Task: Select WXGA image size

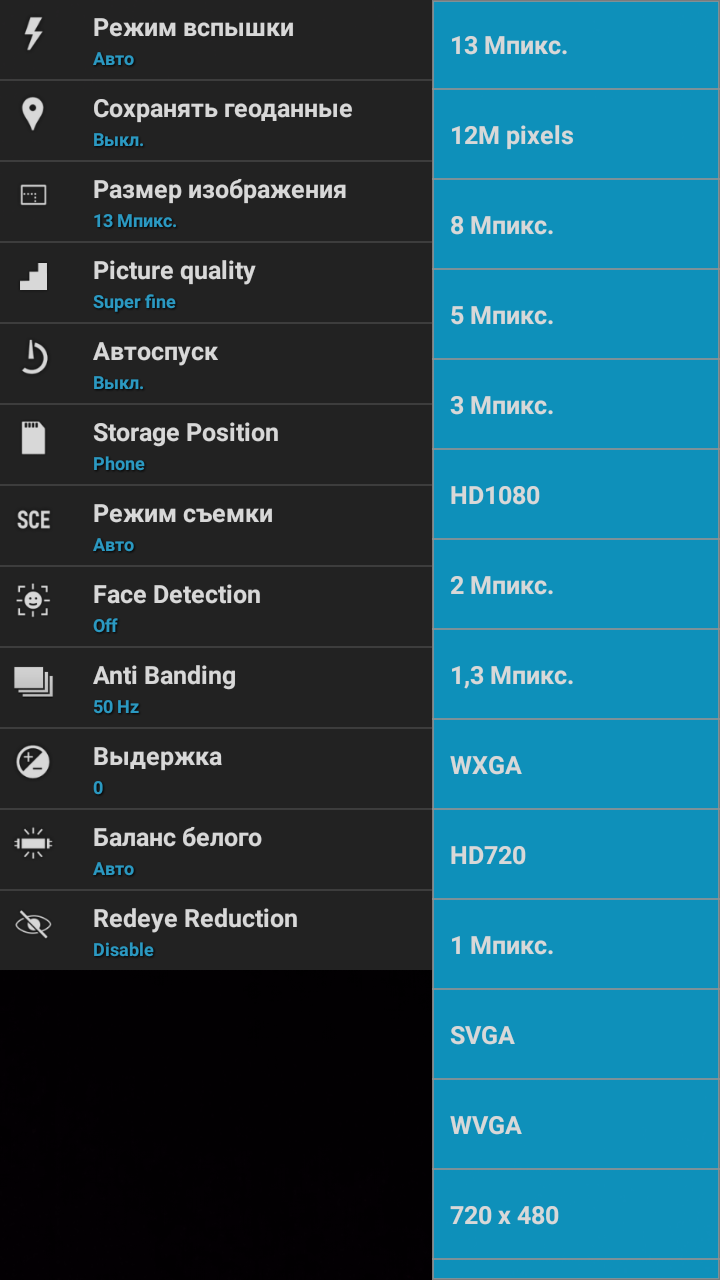Action: pos(576,765)
